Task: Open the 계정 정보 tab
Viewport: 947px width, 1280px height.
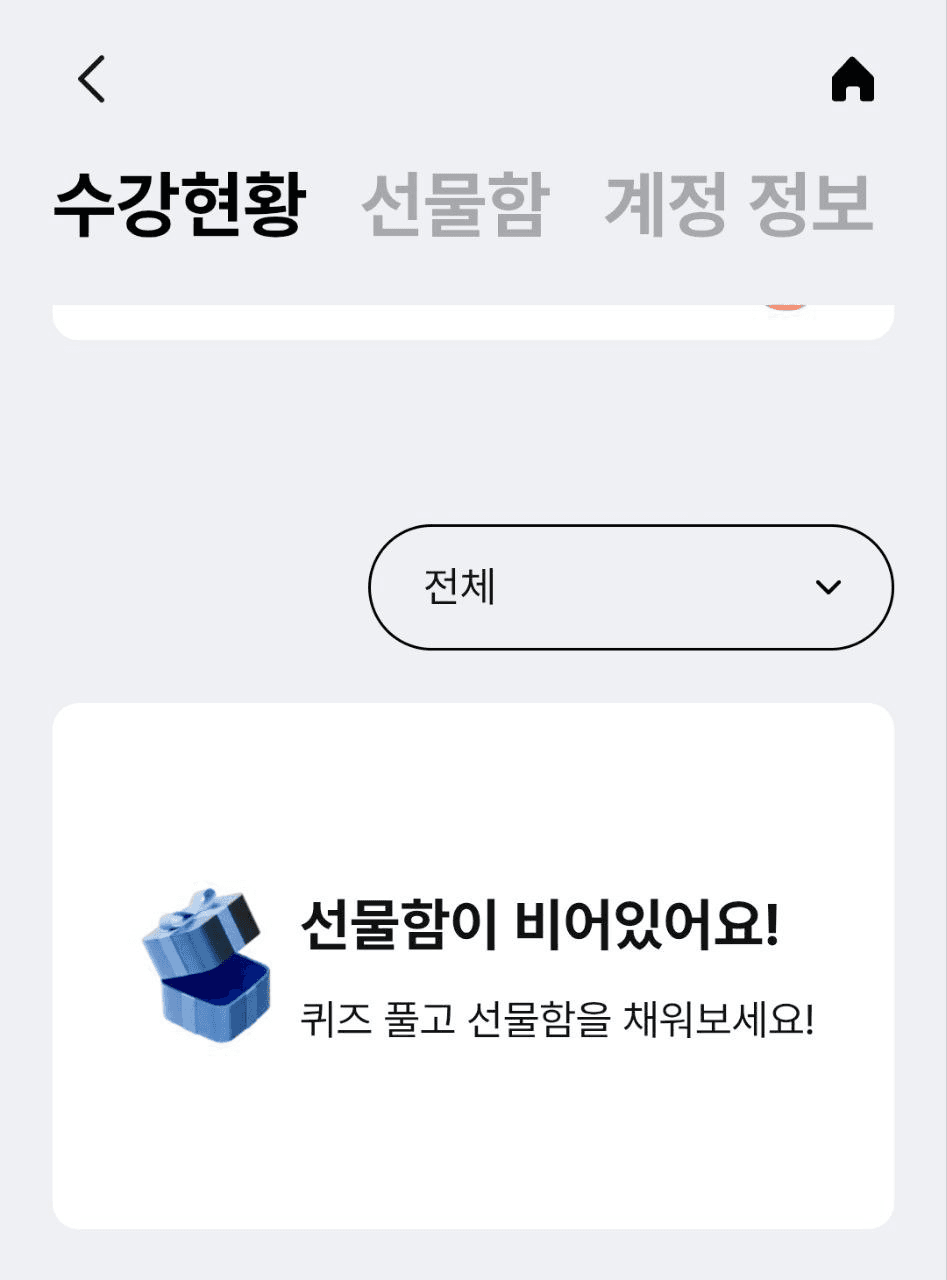Action: point(738,205)
